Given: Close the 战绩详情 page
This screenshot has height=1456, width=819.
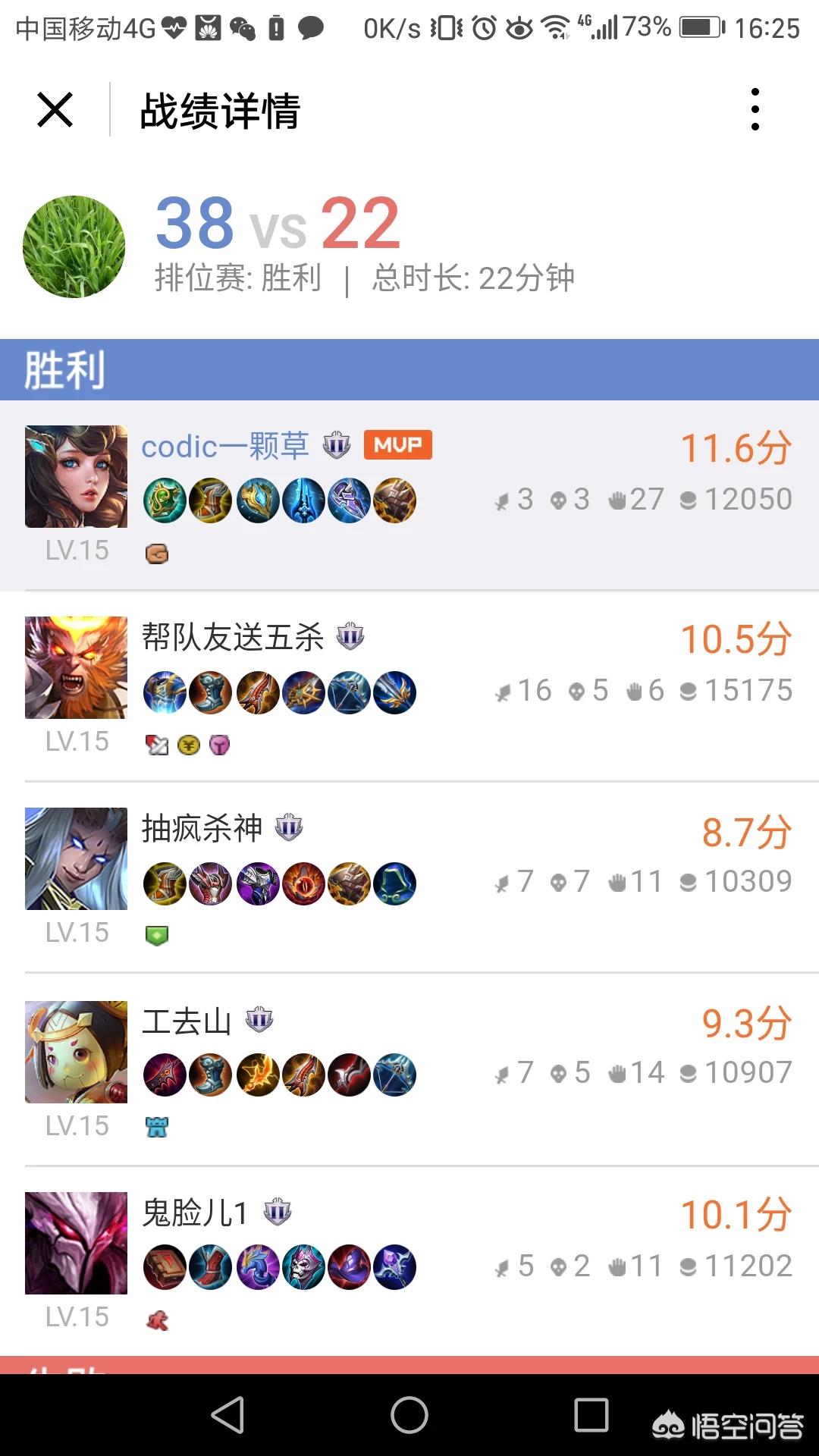Looking at the screenshot, I should [55, 110].
